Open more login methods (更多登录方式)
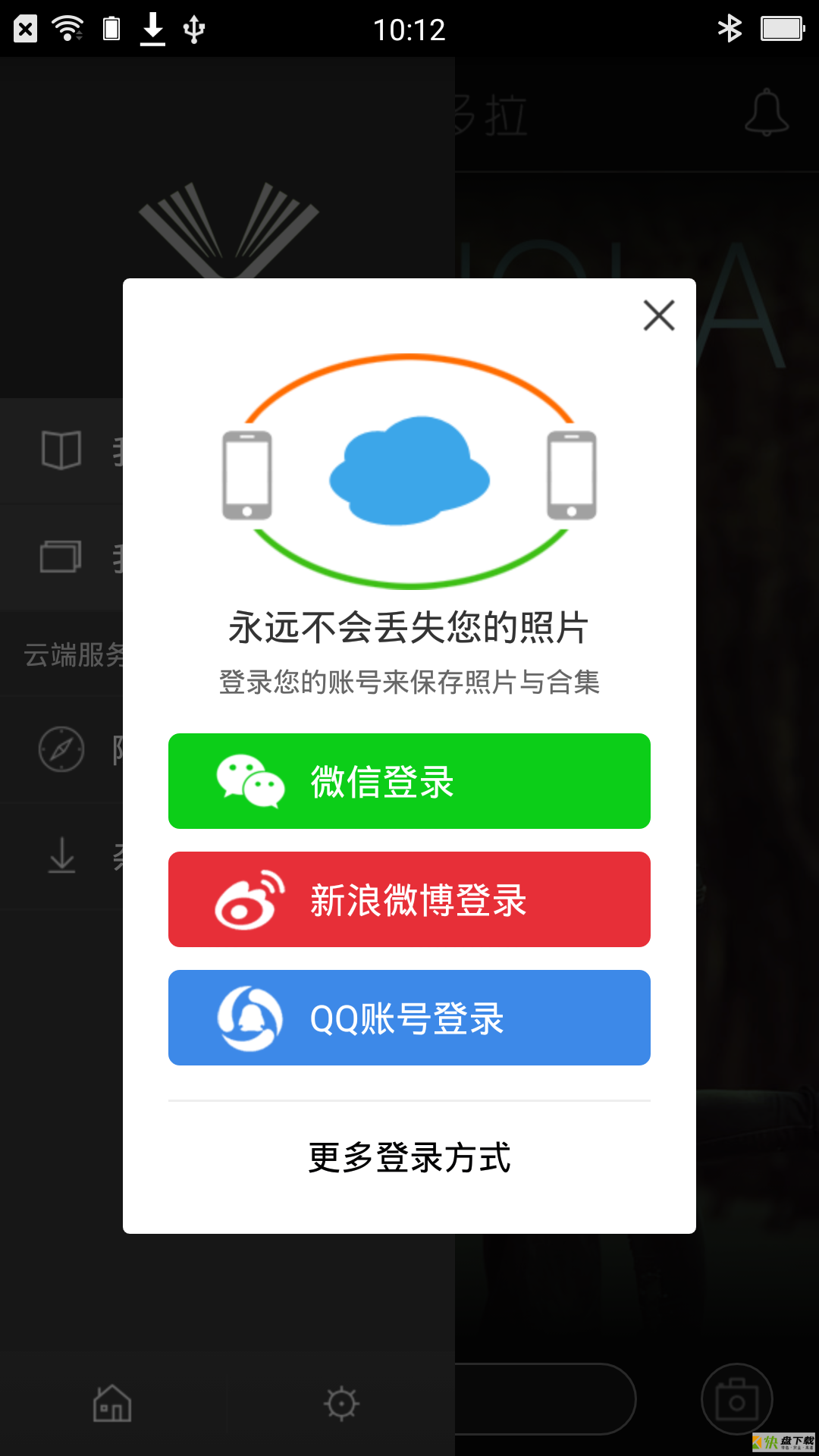This screenshot has height=1456, width=819. (x=409, y=1157)
